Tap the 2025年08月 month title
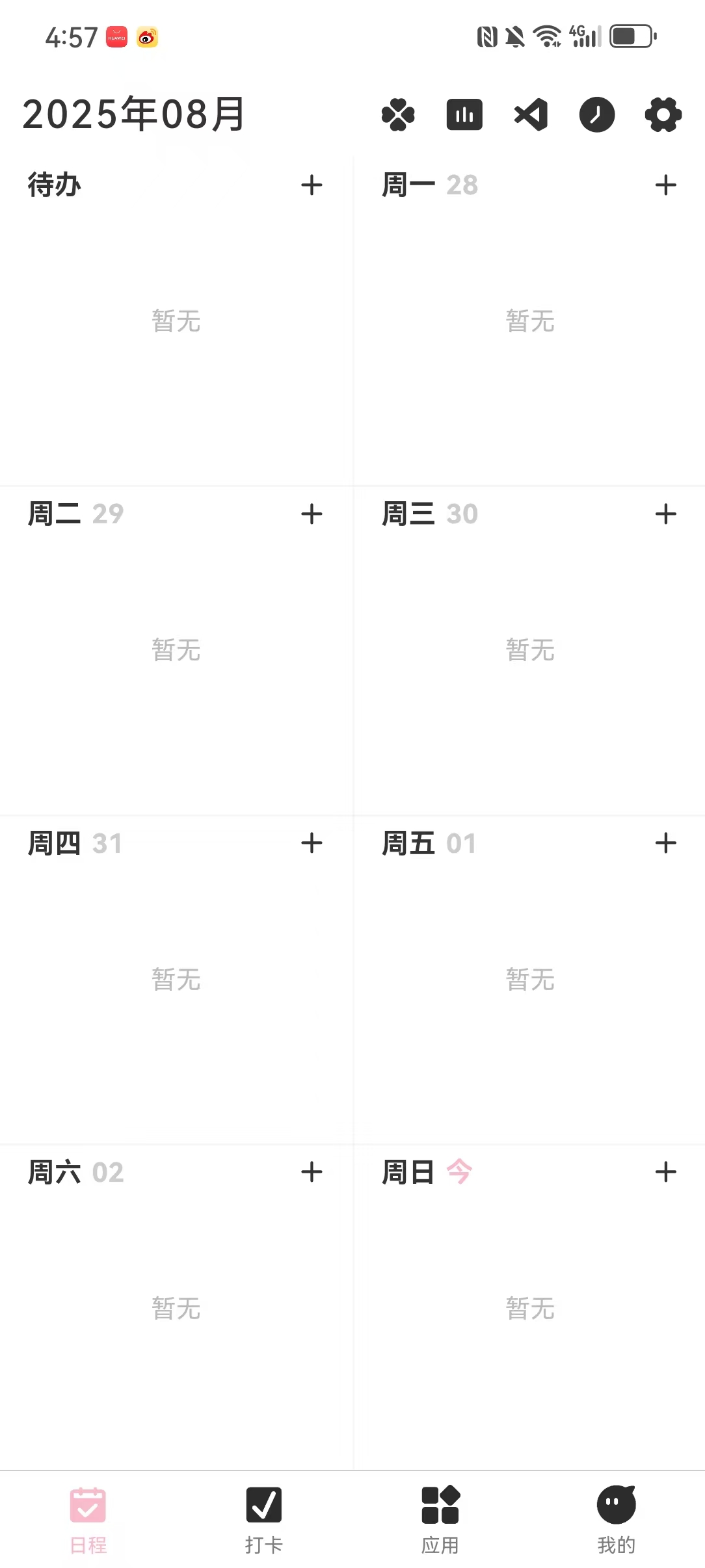The width and height of the screenshot is (705, 1568). 134,114
